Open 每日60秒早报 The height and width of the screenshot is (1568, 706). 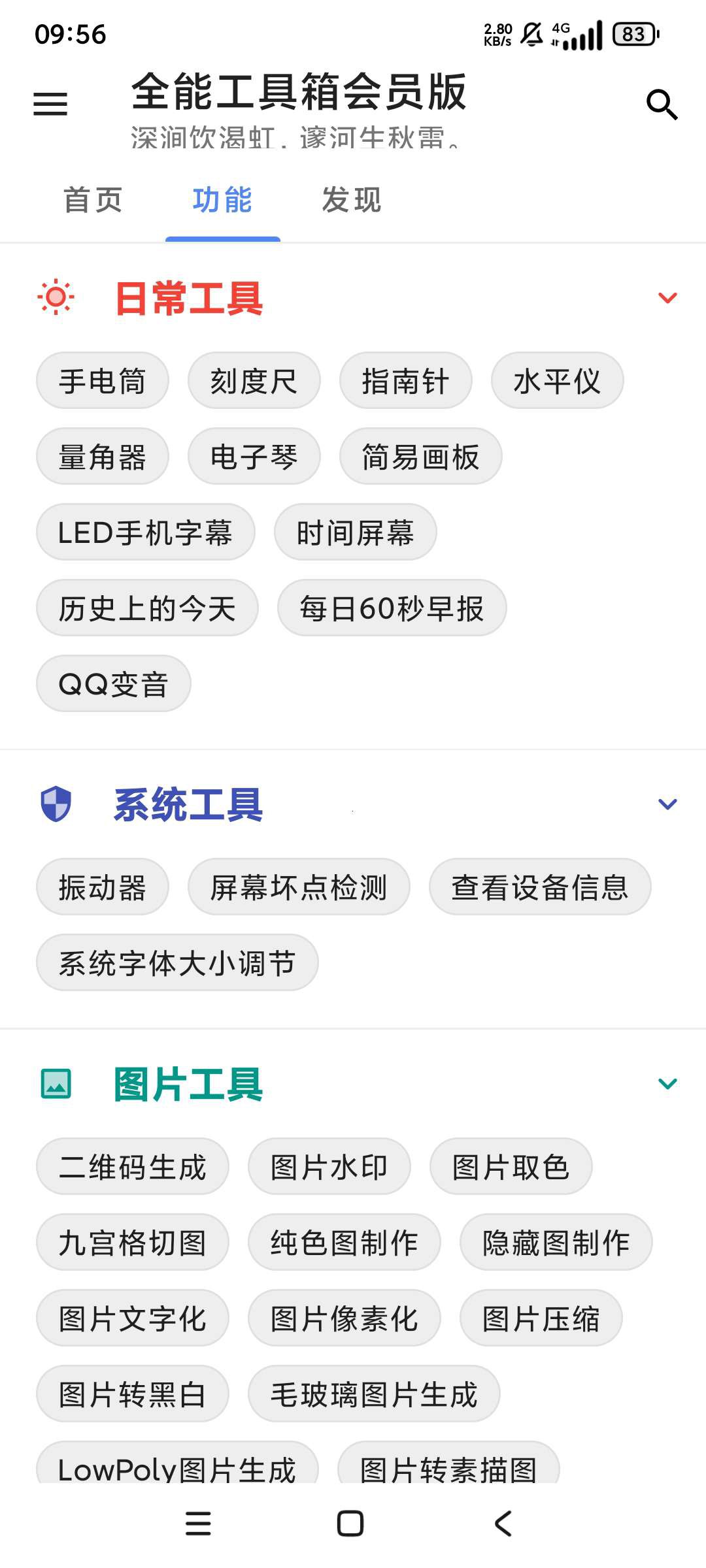pos(392,608)
